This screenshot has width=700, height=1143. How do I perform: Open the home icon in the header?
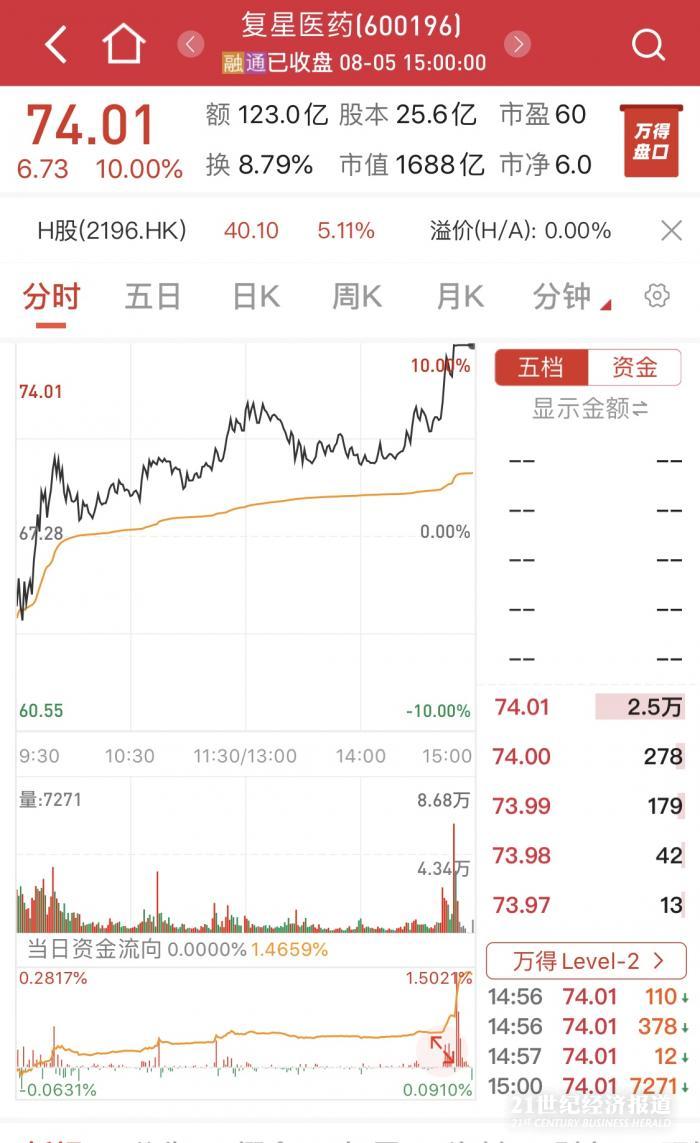[x=124, y=44]
